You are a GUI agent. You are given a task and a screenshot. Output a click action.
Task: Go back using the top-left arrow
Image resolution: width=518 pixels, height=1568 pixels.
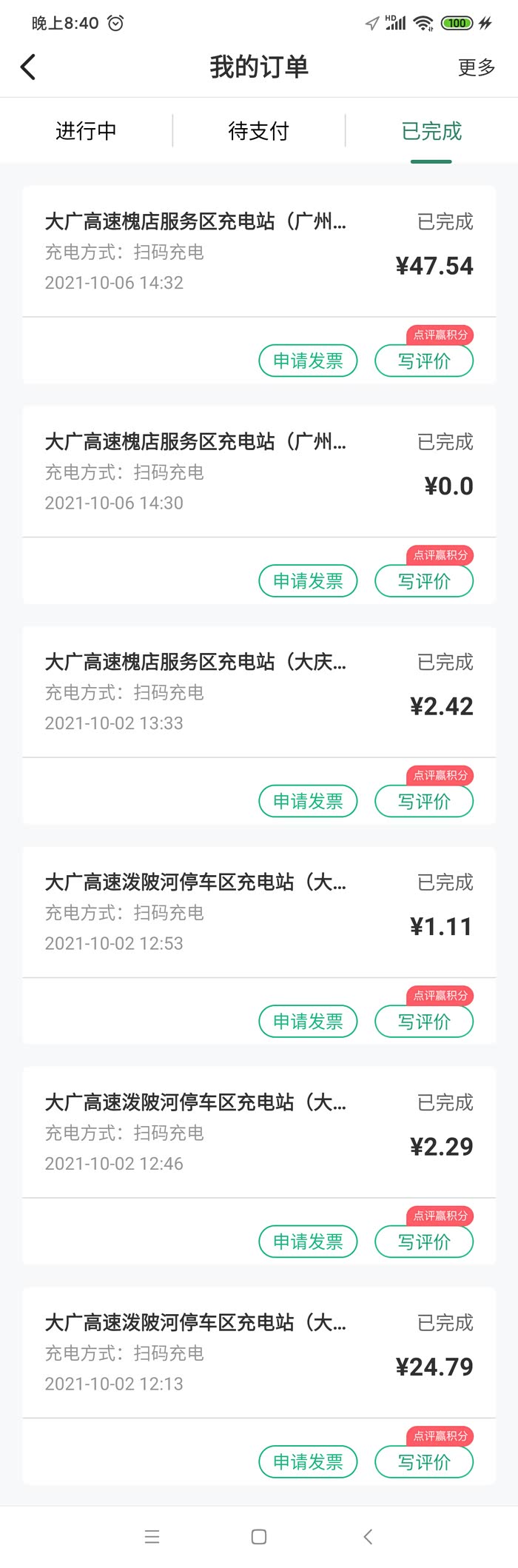coord(28,67)
